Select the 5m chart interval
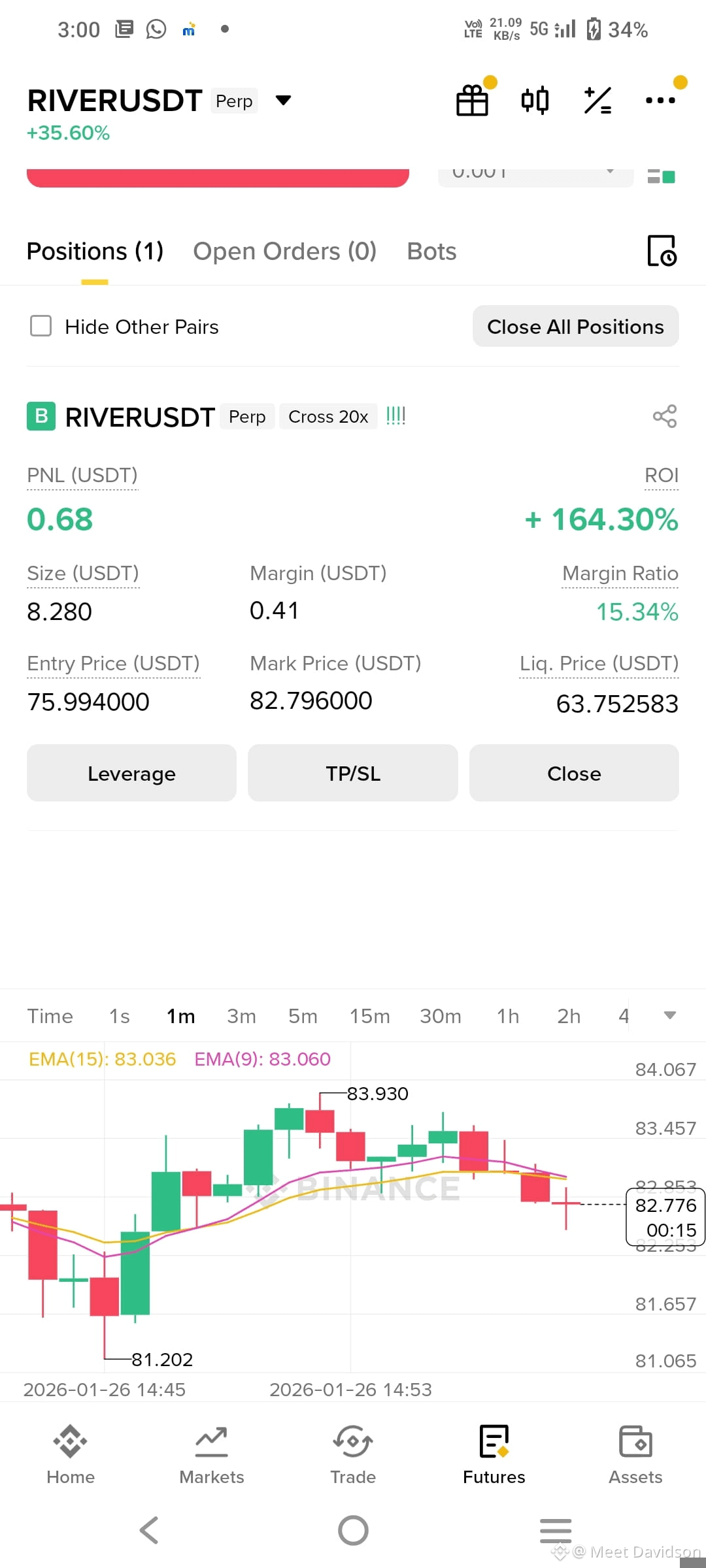Viewport: 706px width, 1568px height. tap(303, 1016)
